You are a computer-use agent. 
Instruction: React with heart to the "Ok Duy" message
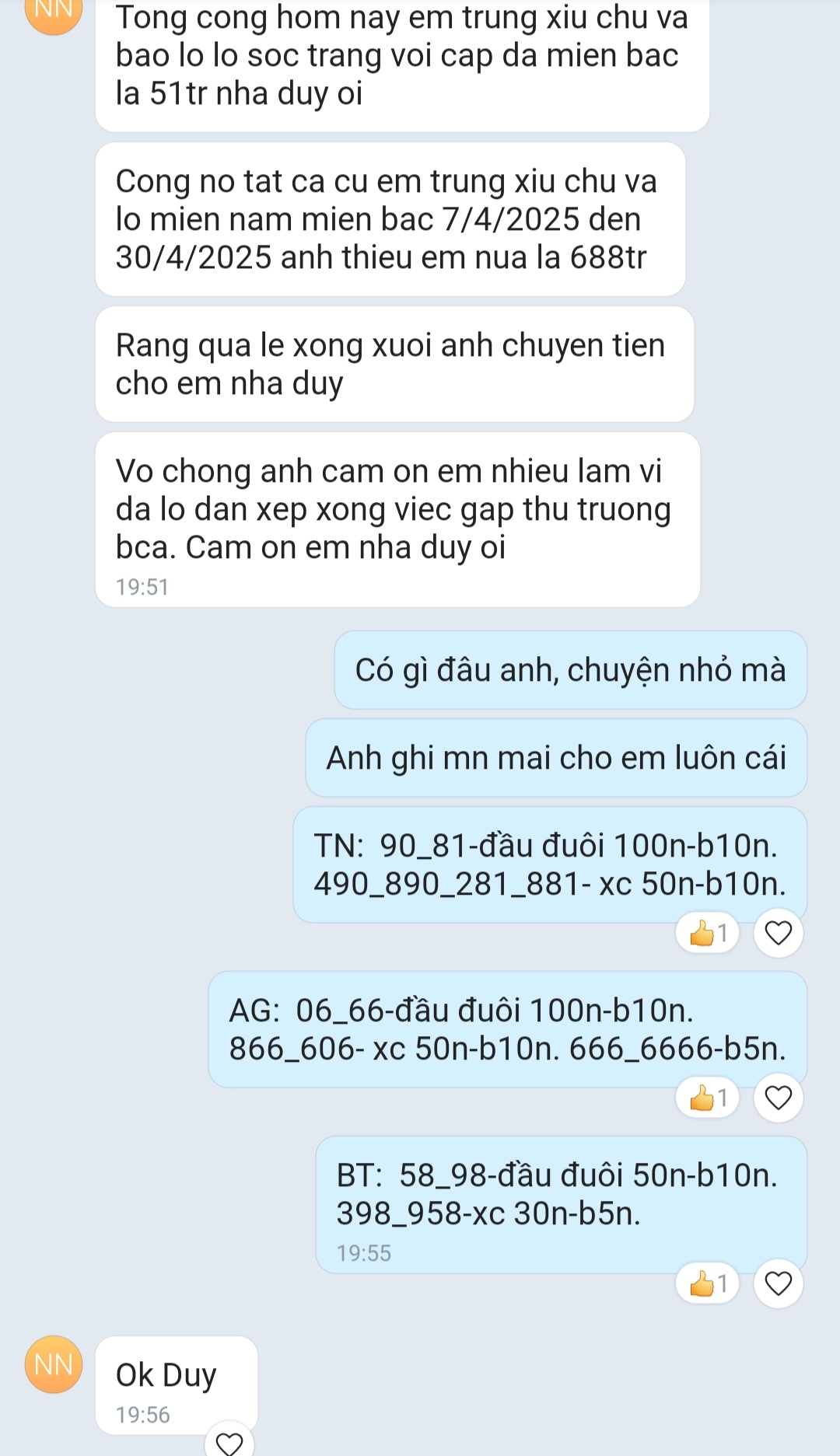pos(229,1442)
